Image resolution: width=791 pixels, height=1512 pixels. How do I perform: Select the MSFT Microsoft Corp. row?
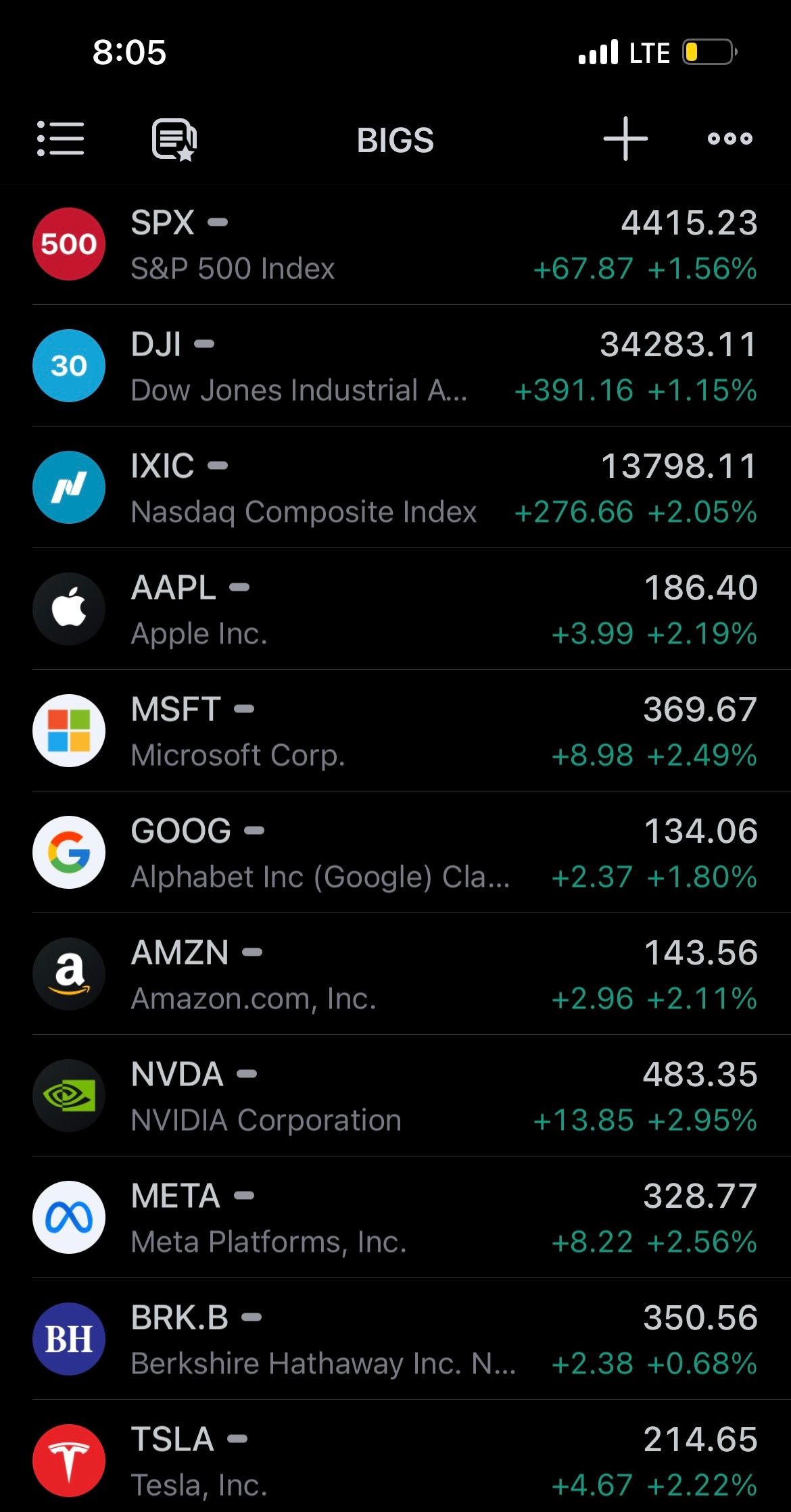coord(395,731)
